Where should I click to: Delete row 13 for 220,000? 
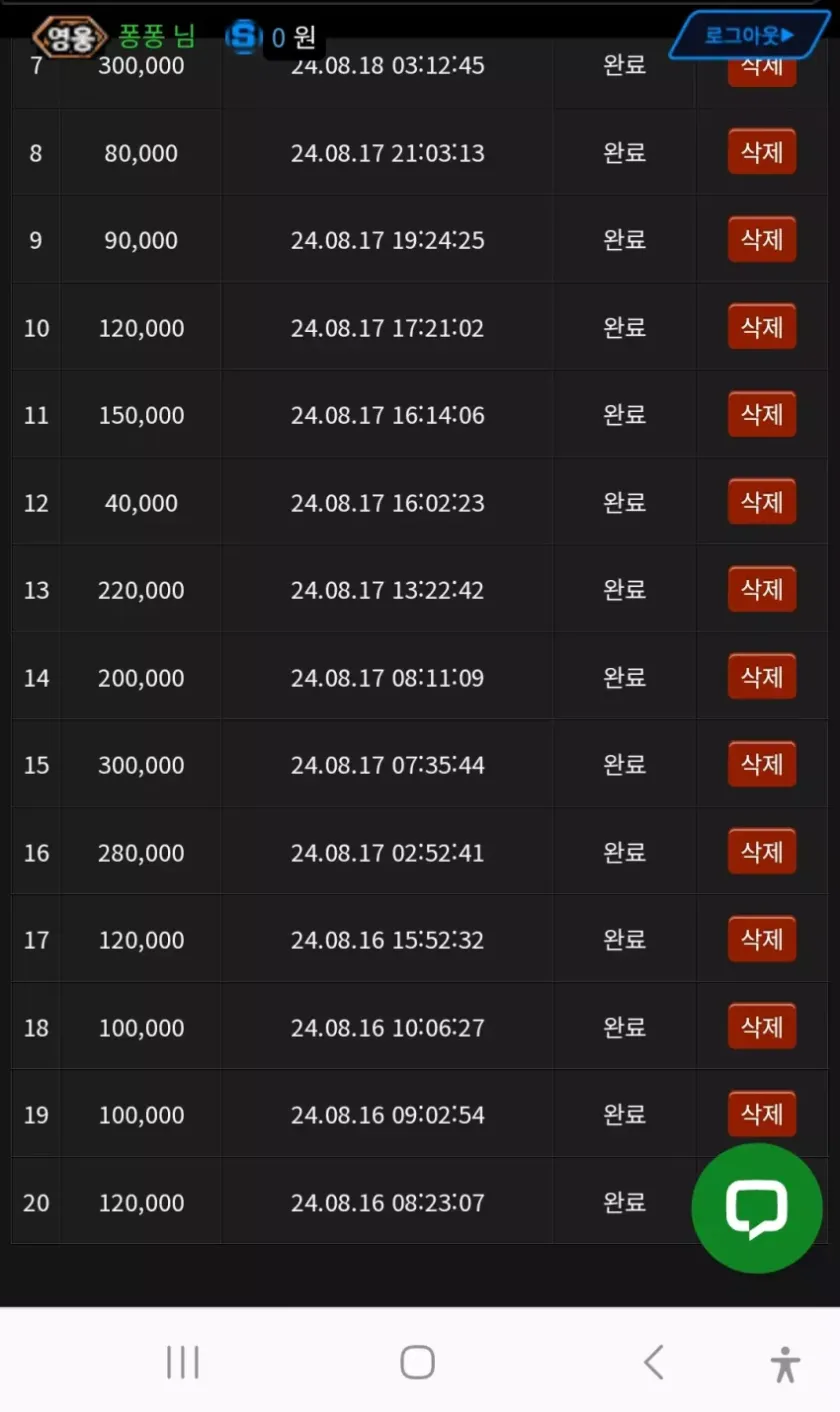pos(761,589)
